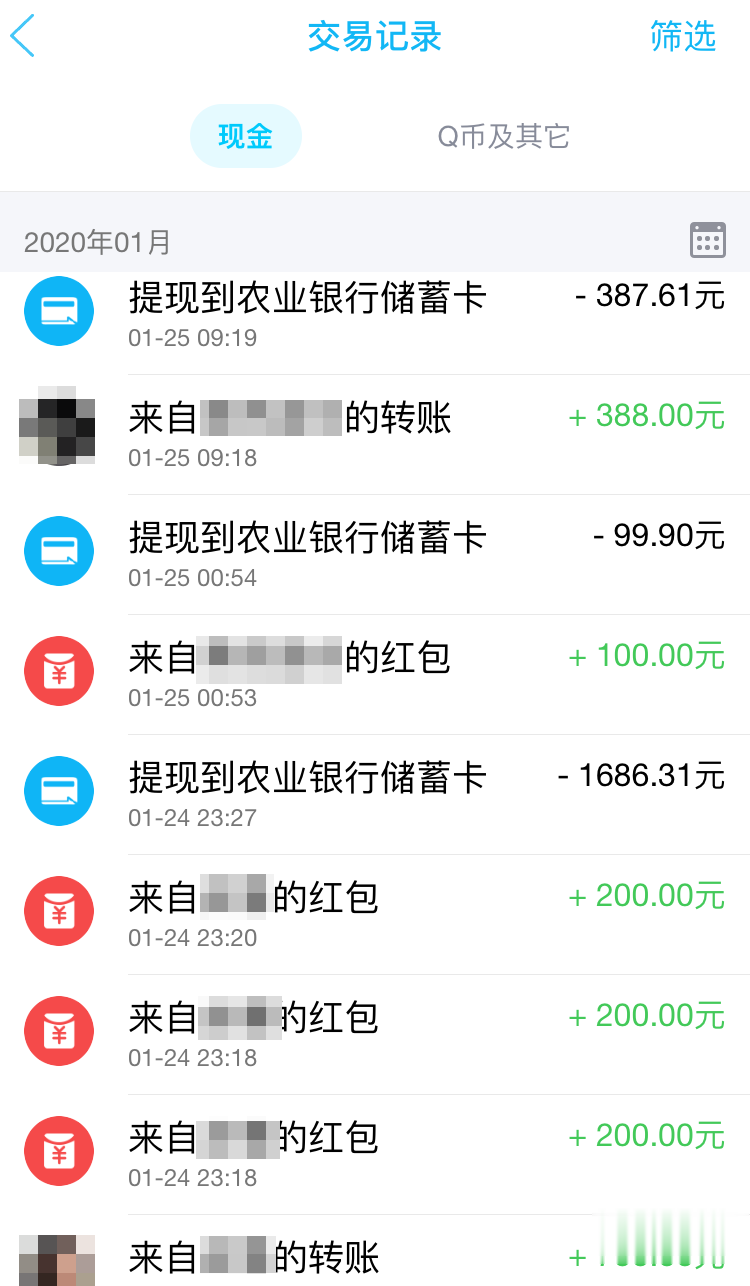
Task: Open the calendar date picker icon
Action: click(707, 240)
